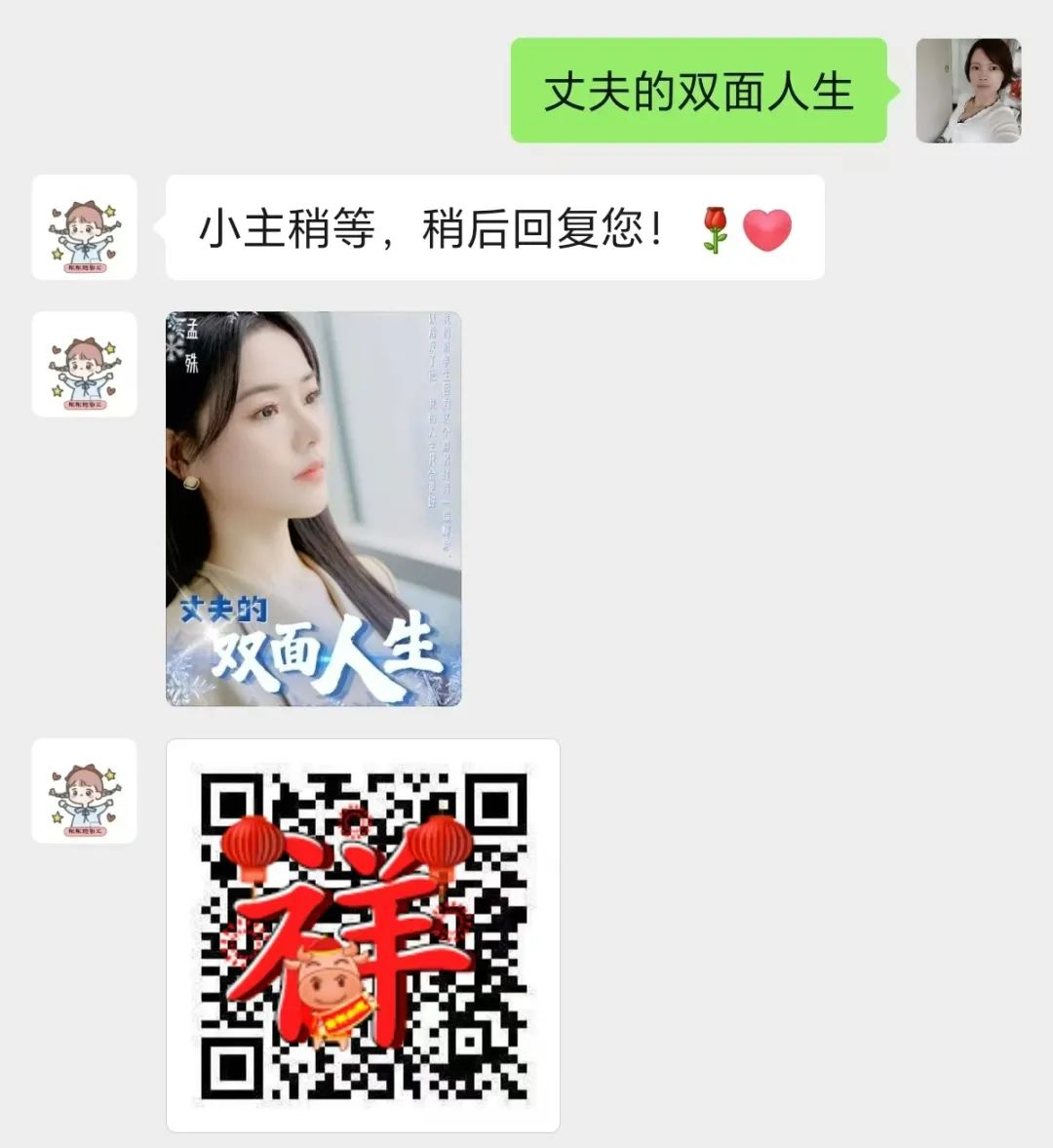This screenshot has height=1148, width=1053.
Task: View sender's profile photo beside green message
Action: point(967,91)
